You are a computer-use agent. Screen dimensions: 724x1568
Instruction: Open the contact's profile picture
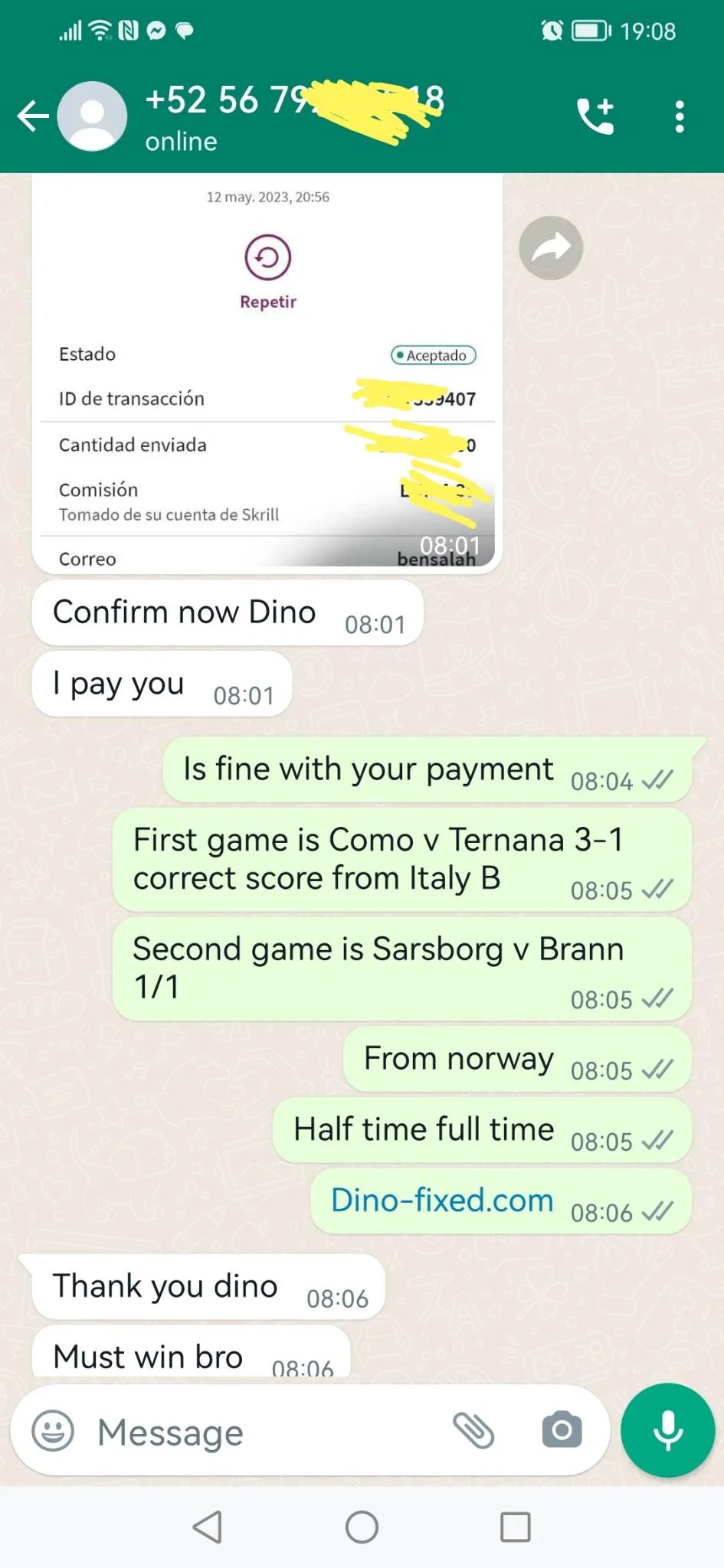[92, 116]
